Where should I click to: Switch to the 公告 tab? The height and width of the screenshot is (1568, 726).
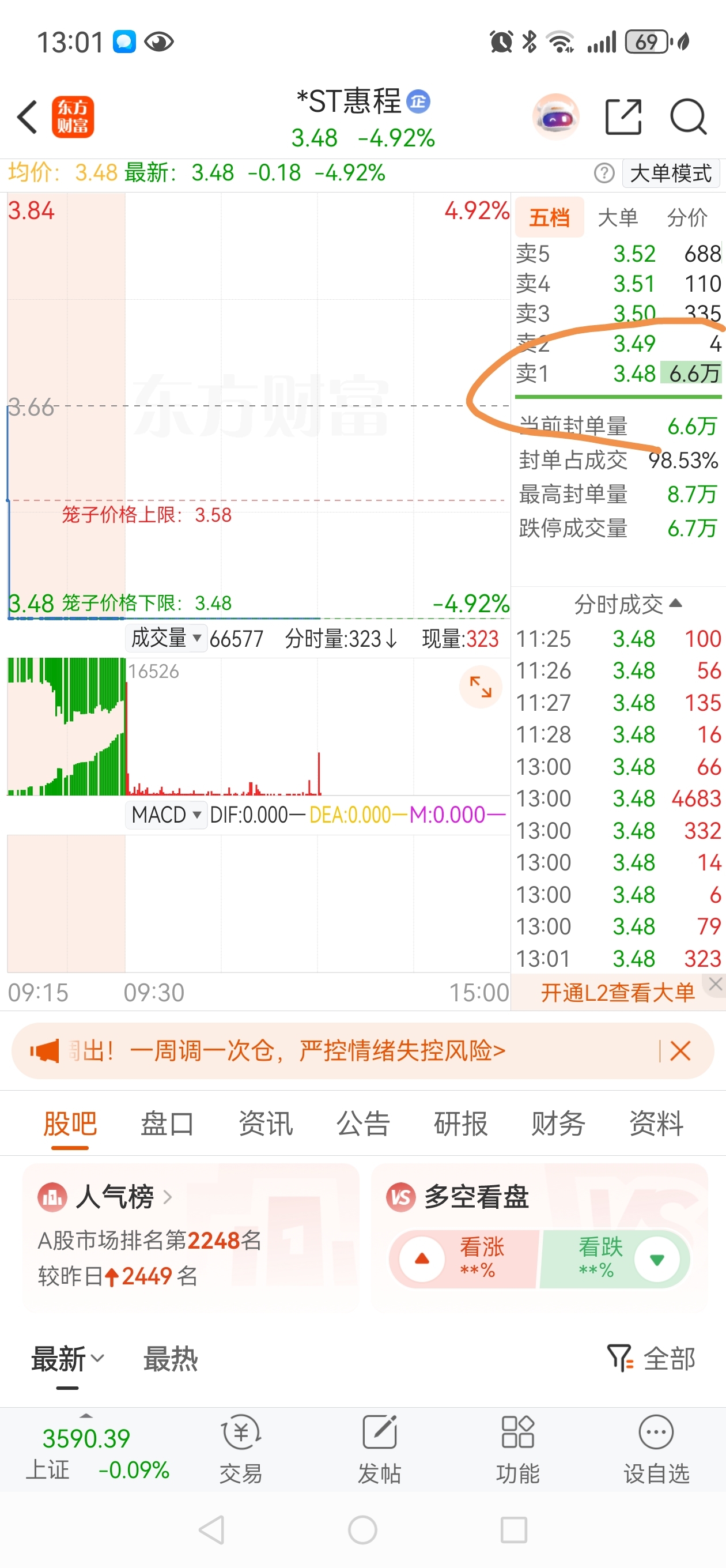click(362, 1123)
